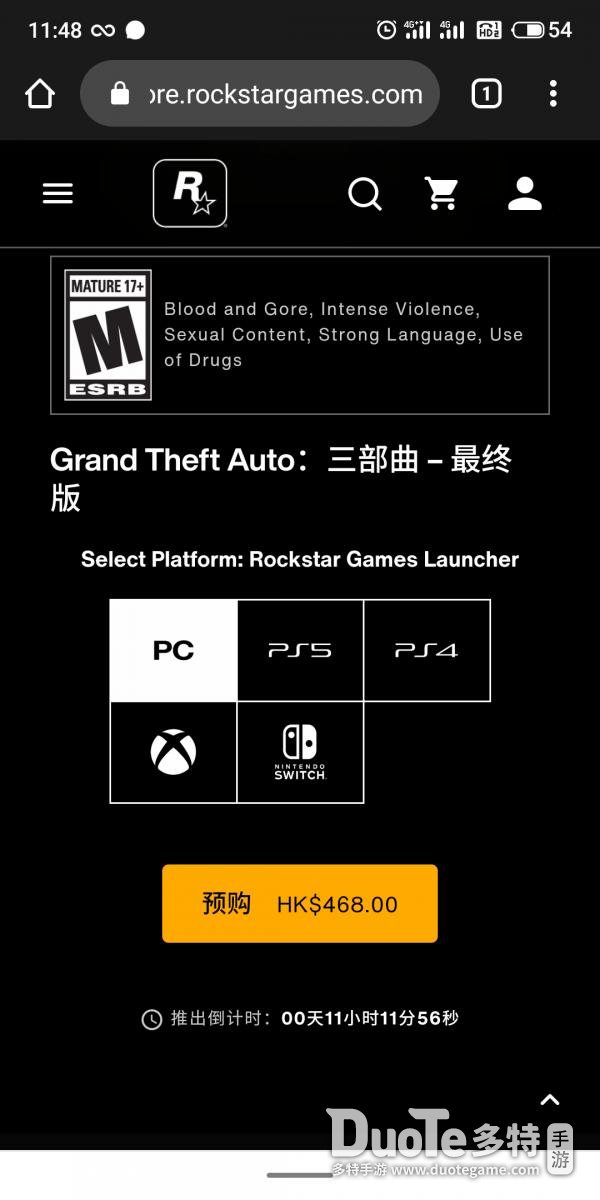This screenshot has width=600, height=1200.
Task: Open the account profile
Action: (524, 193)
